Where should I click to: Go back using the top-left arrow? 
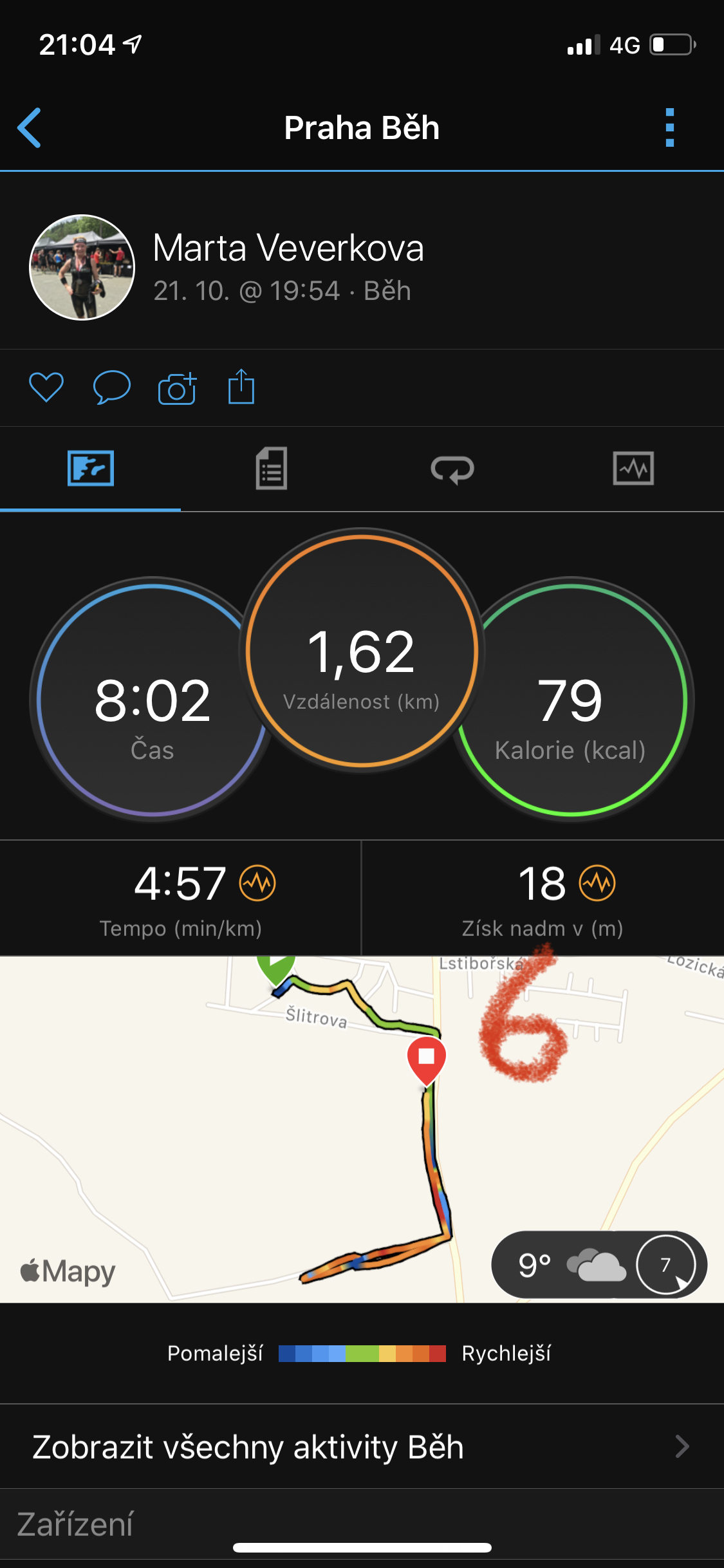[x=30, y=127]
